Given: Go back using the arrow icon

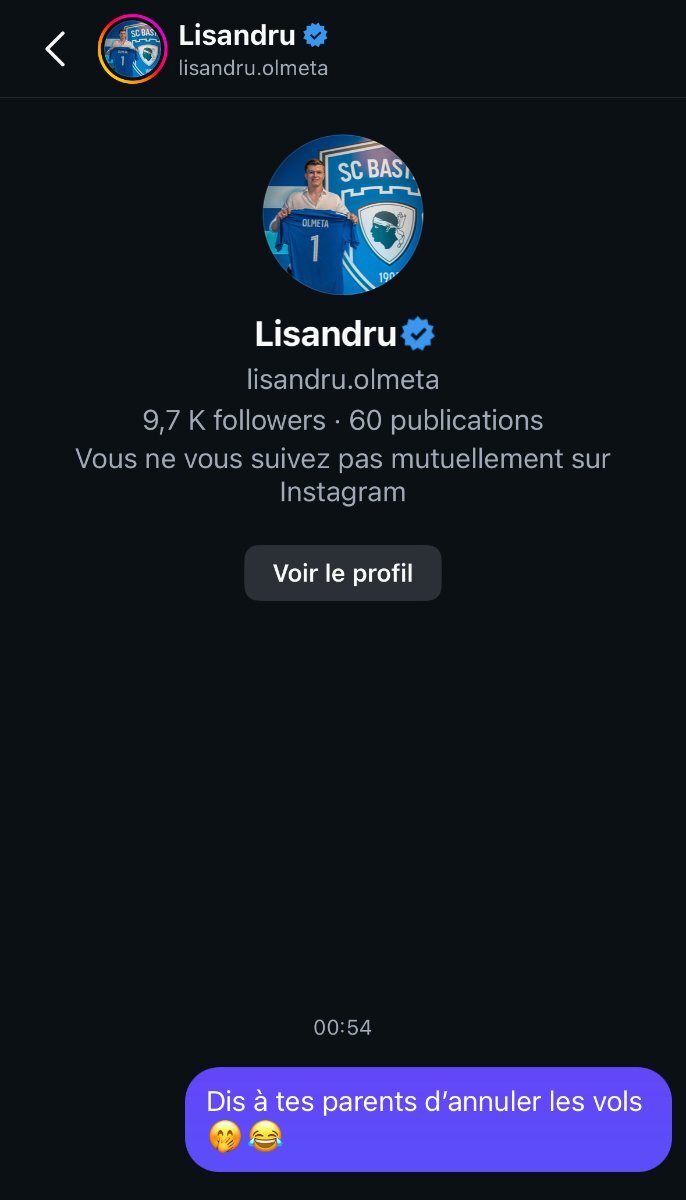Looking at the screenshot, I should coord(55,49).
